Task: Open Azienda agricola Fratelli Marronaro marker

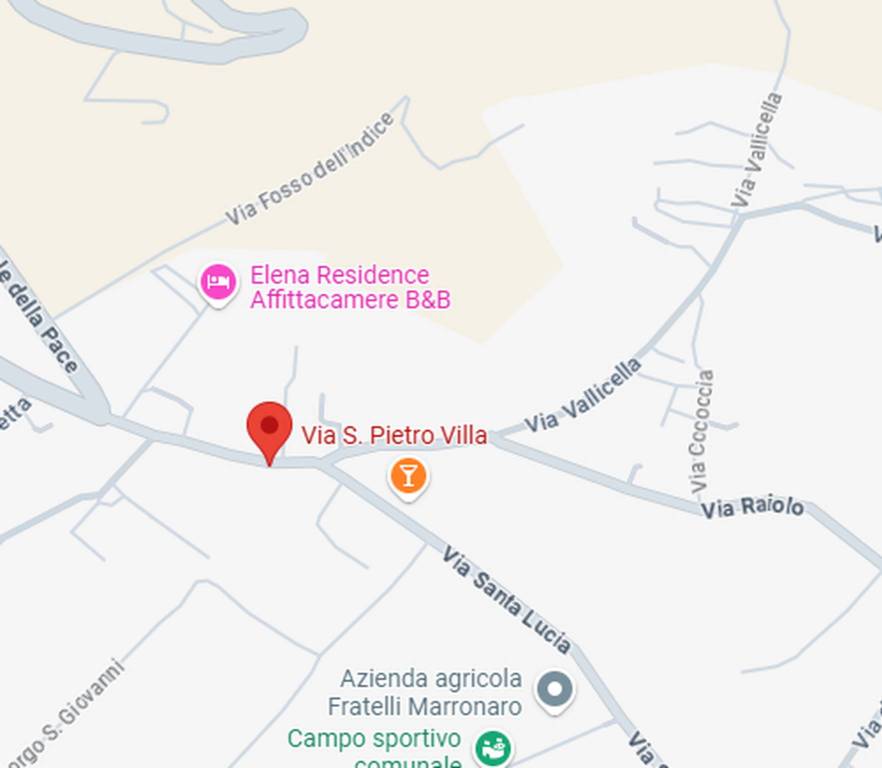Action: coord(555,689)
